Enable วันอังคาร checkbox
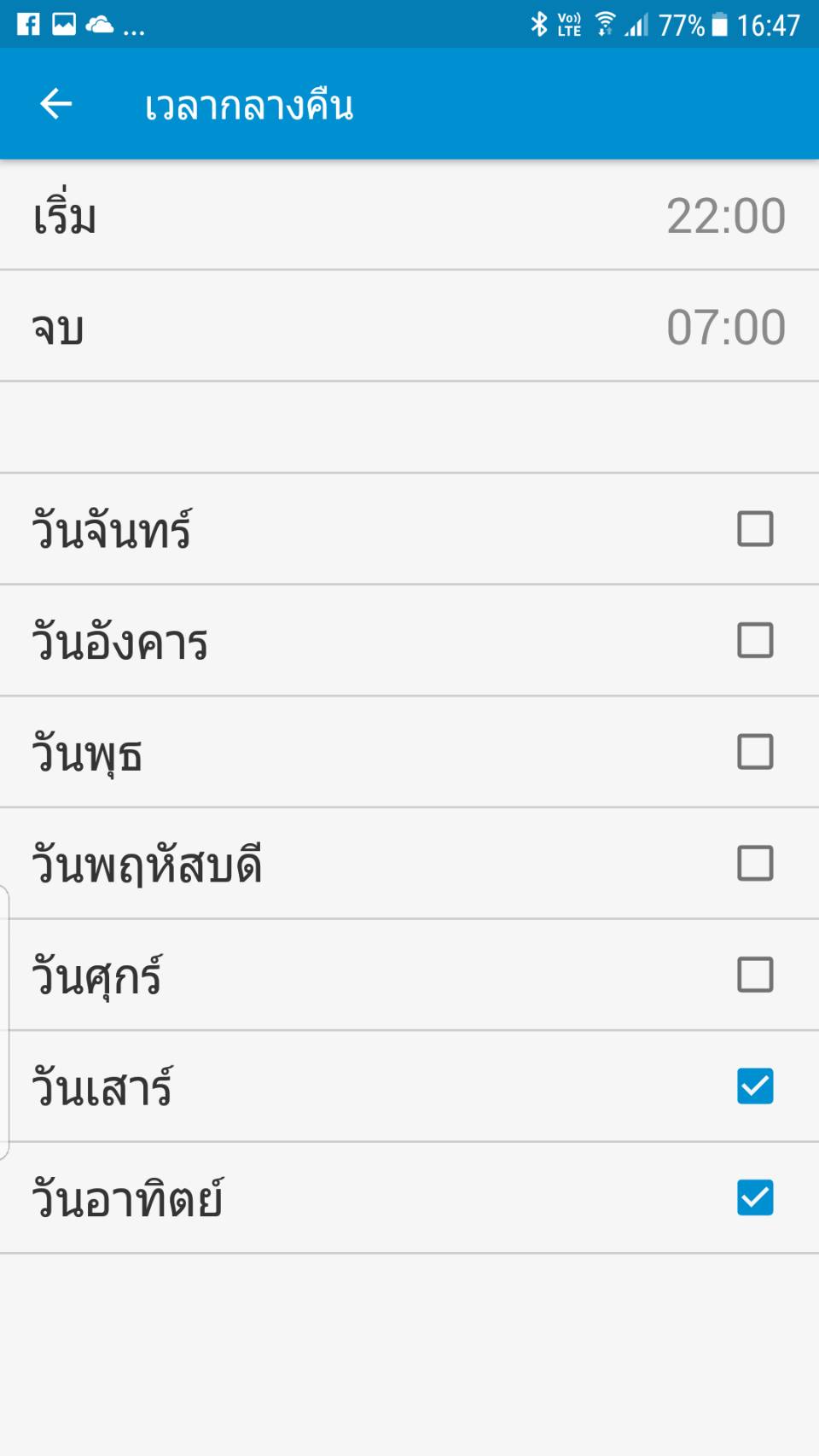This screenshot has height=1456, width=819. pos(755,640)
